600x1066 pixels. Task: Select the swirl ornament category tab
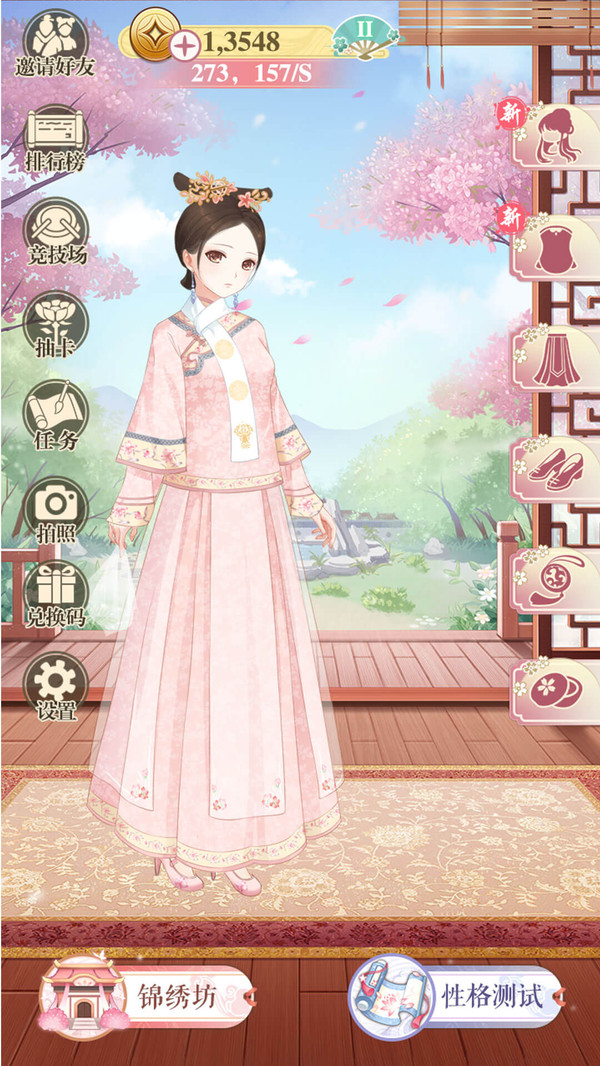[x=558, y=580]
